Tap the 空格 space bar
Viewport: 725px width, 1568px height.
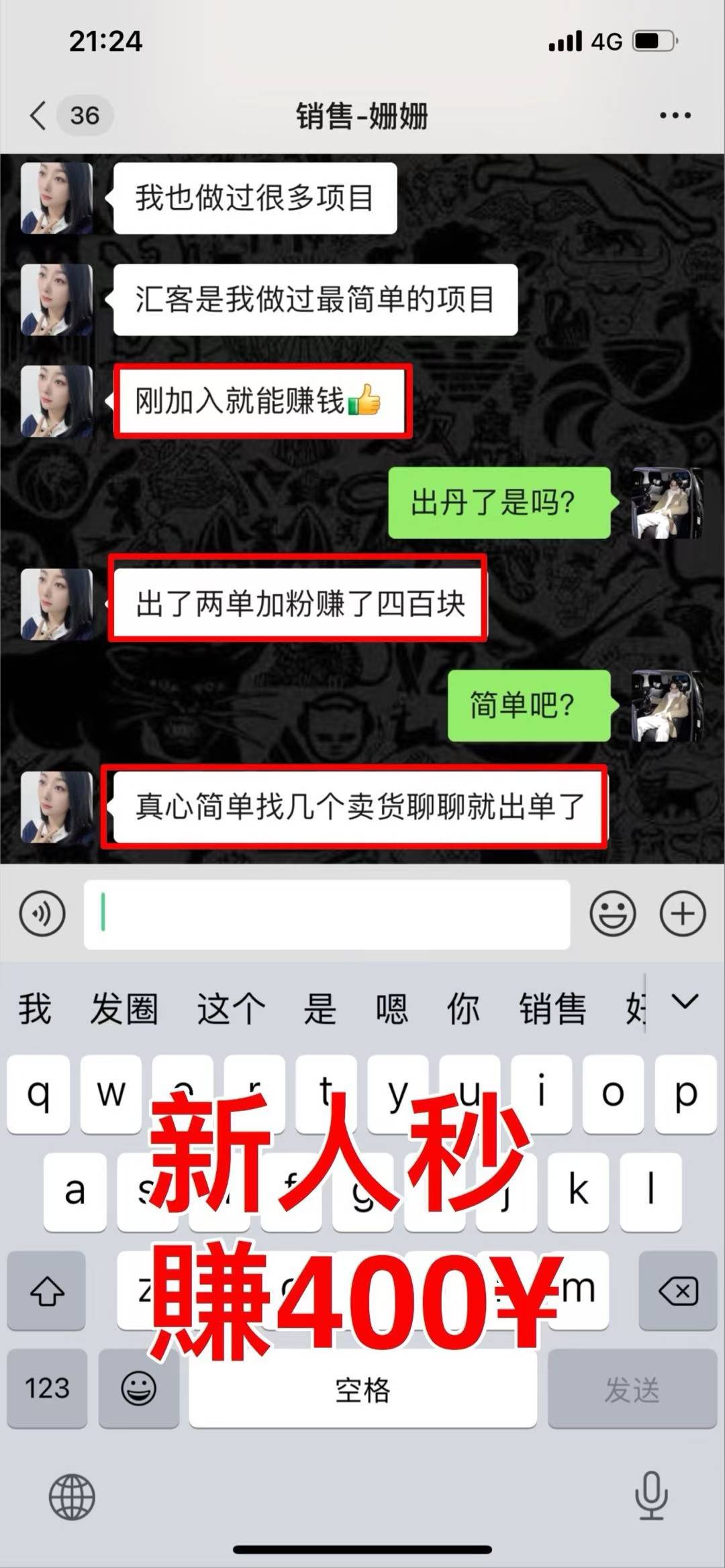click(x=362, y=1388)
